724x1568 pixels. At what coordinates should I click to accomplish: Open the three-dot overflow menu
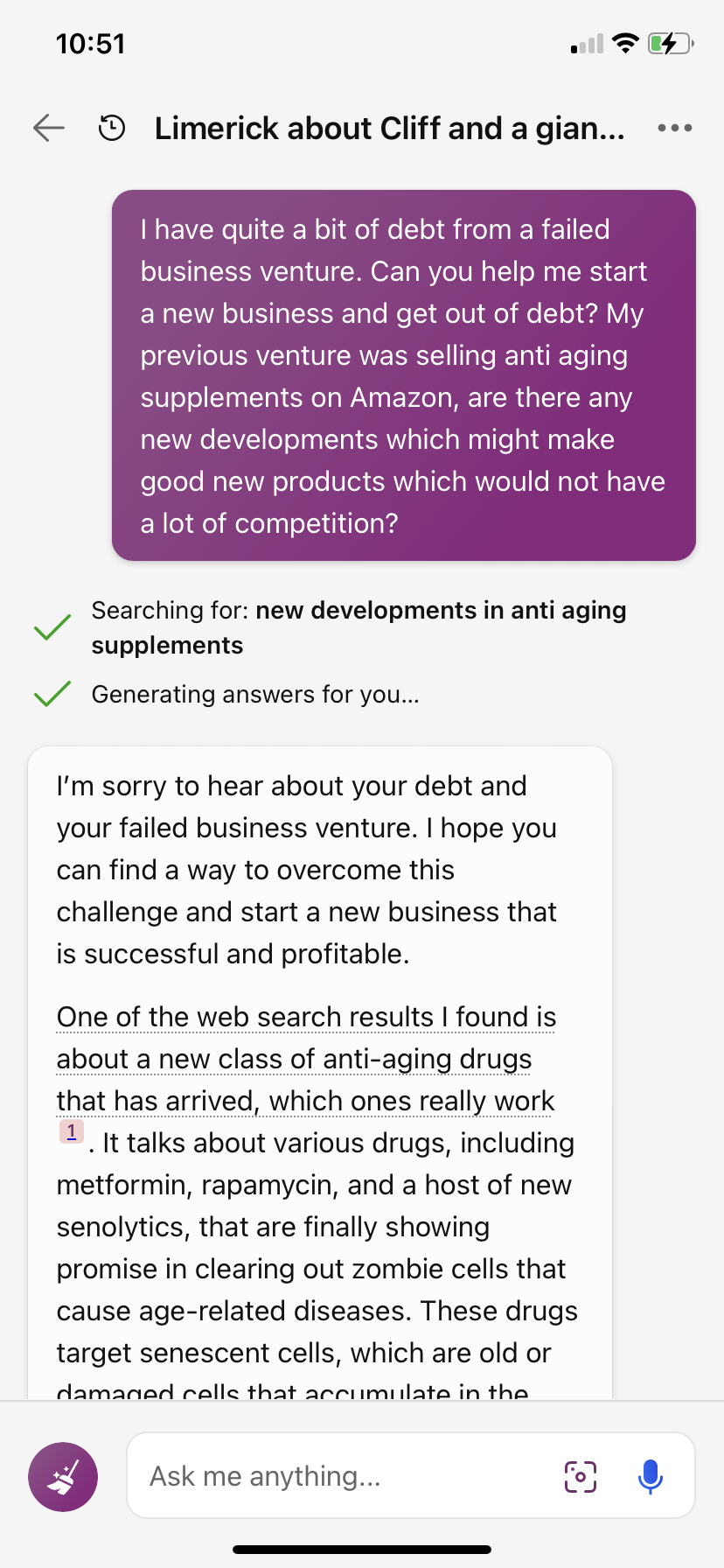[x=674, y=128]
